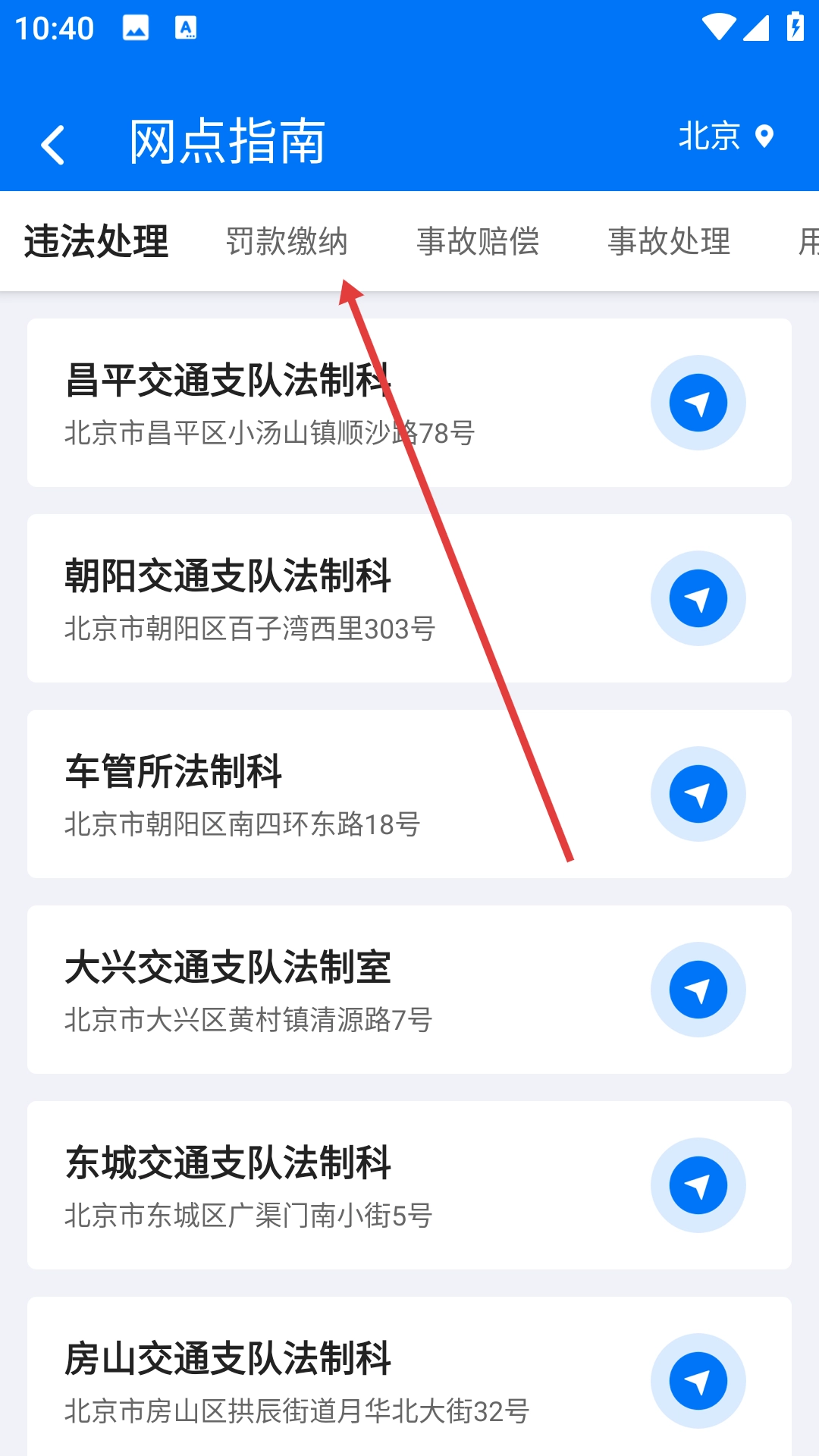Select the 违法处理 tab
The image size is (819, 1456).
(x=96, y=241)
